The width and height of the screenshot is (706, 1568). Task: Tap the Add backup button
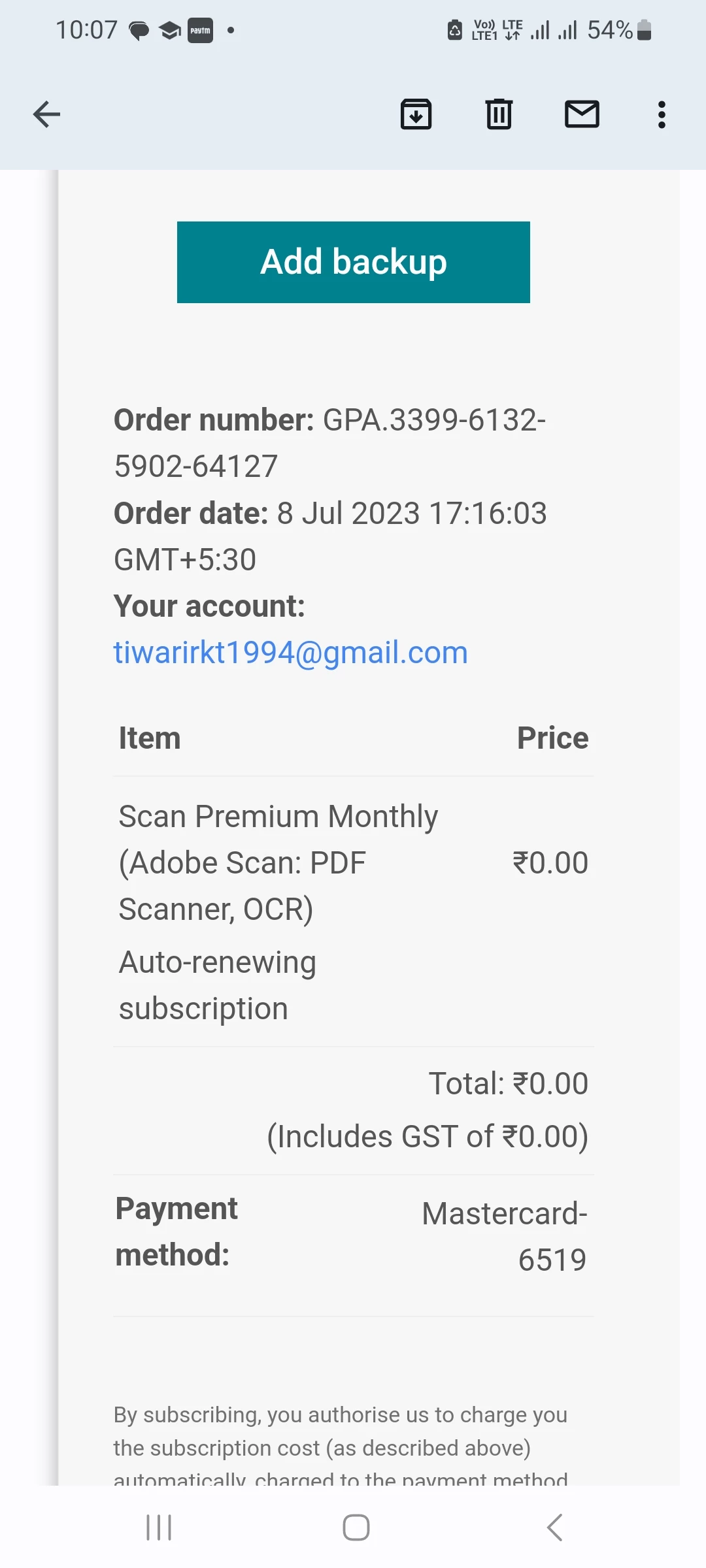(353, 262)
